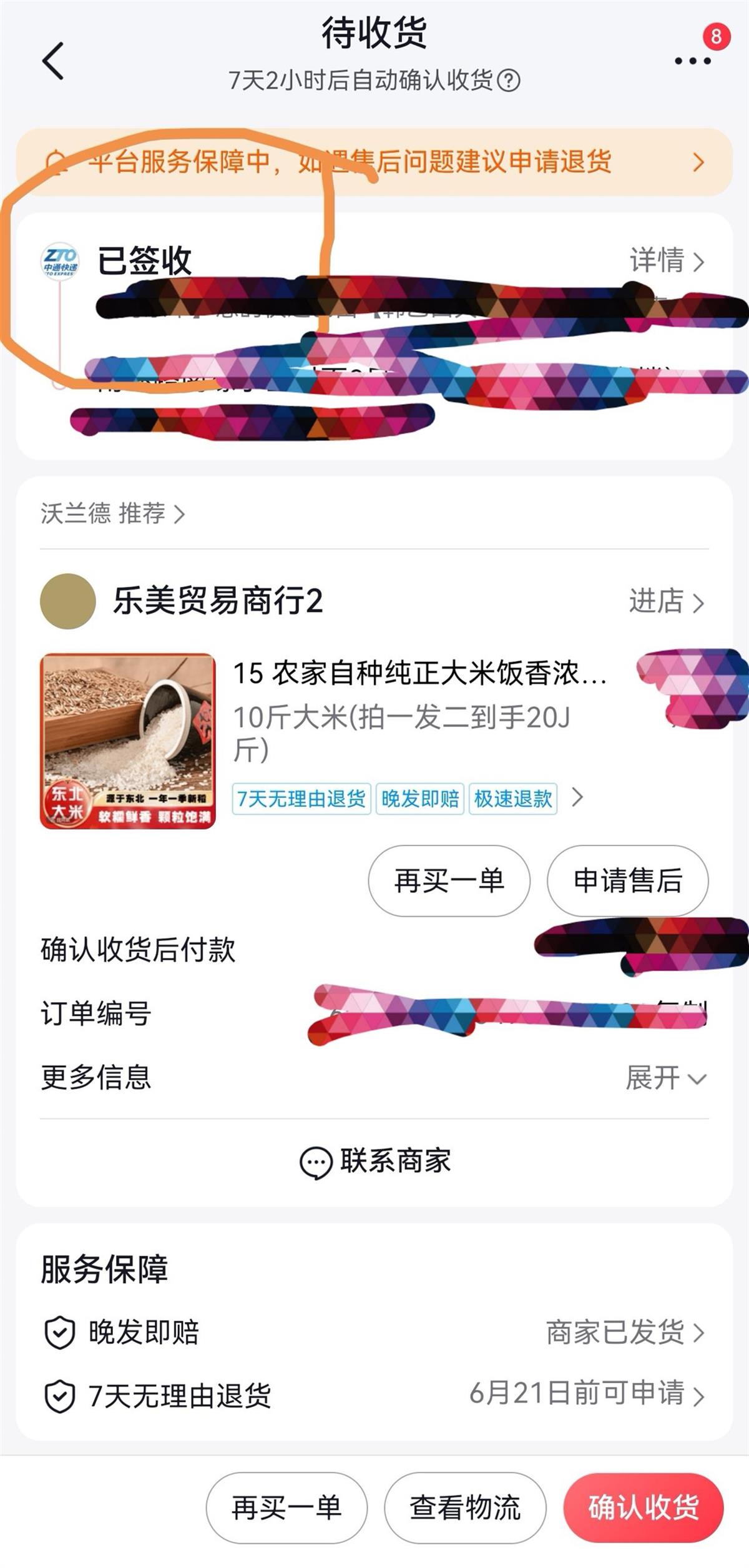Enter the store via 进店

coord(666,602)
